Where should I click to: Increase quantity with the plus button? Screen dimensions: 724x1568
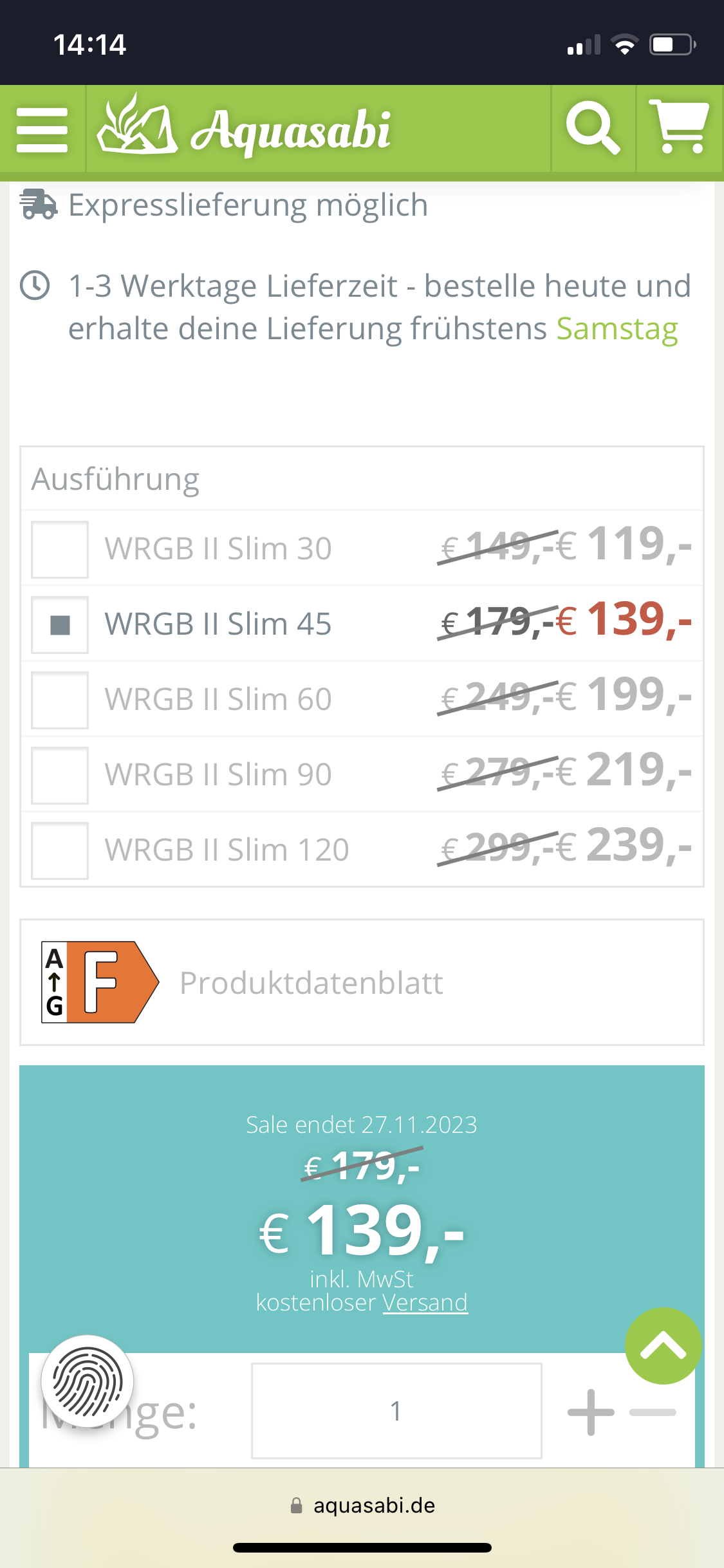click(591, 1412)
